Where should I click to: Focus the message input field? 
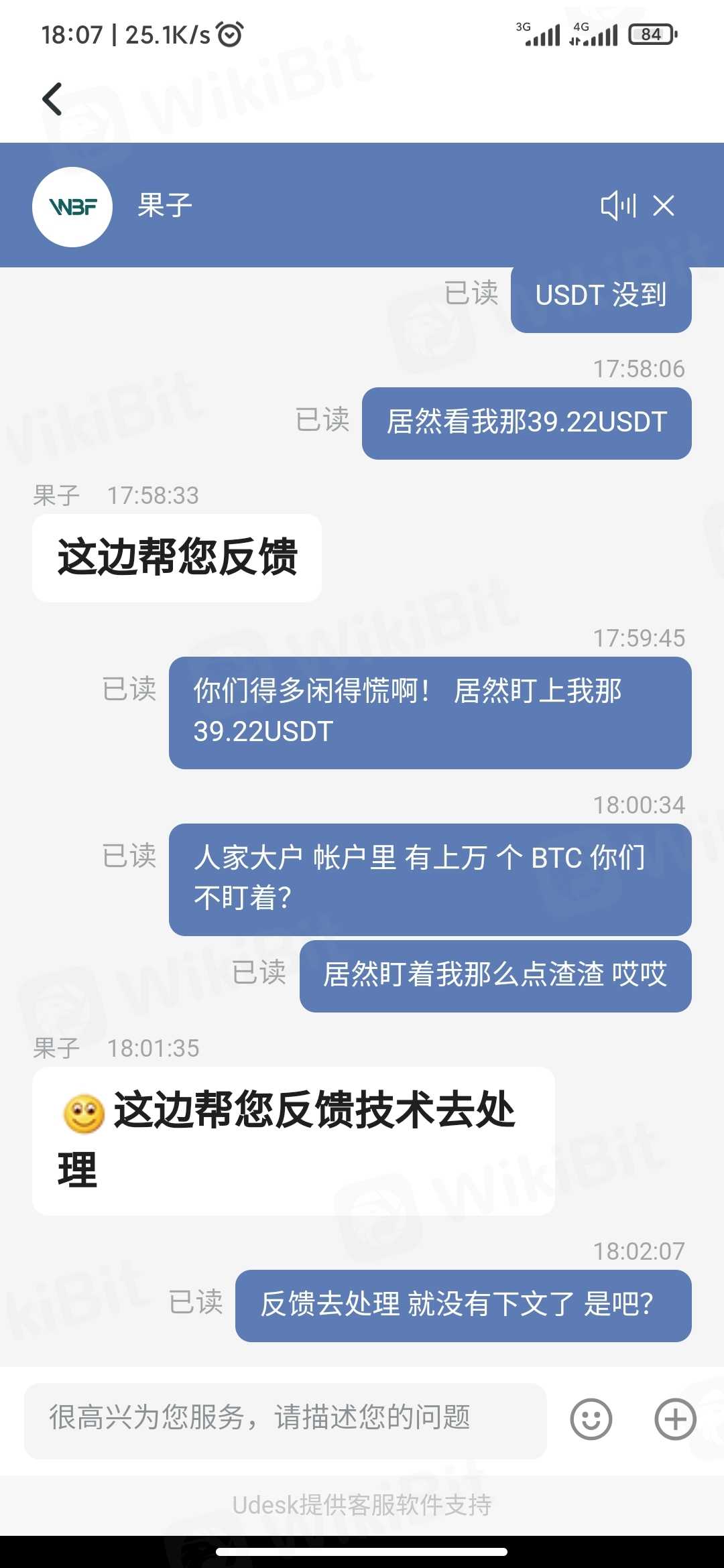[286, 1419]
